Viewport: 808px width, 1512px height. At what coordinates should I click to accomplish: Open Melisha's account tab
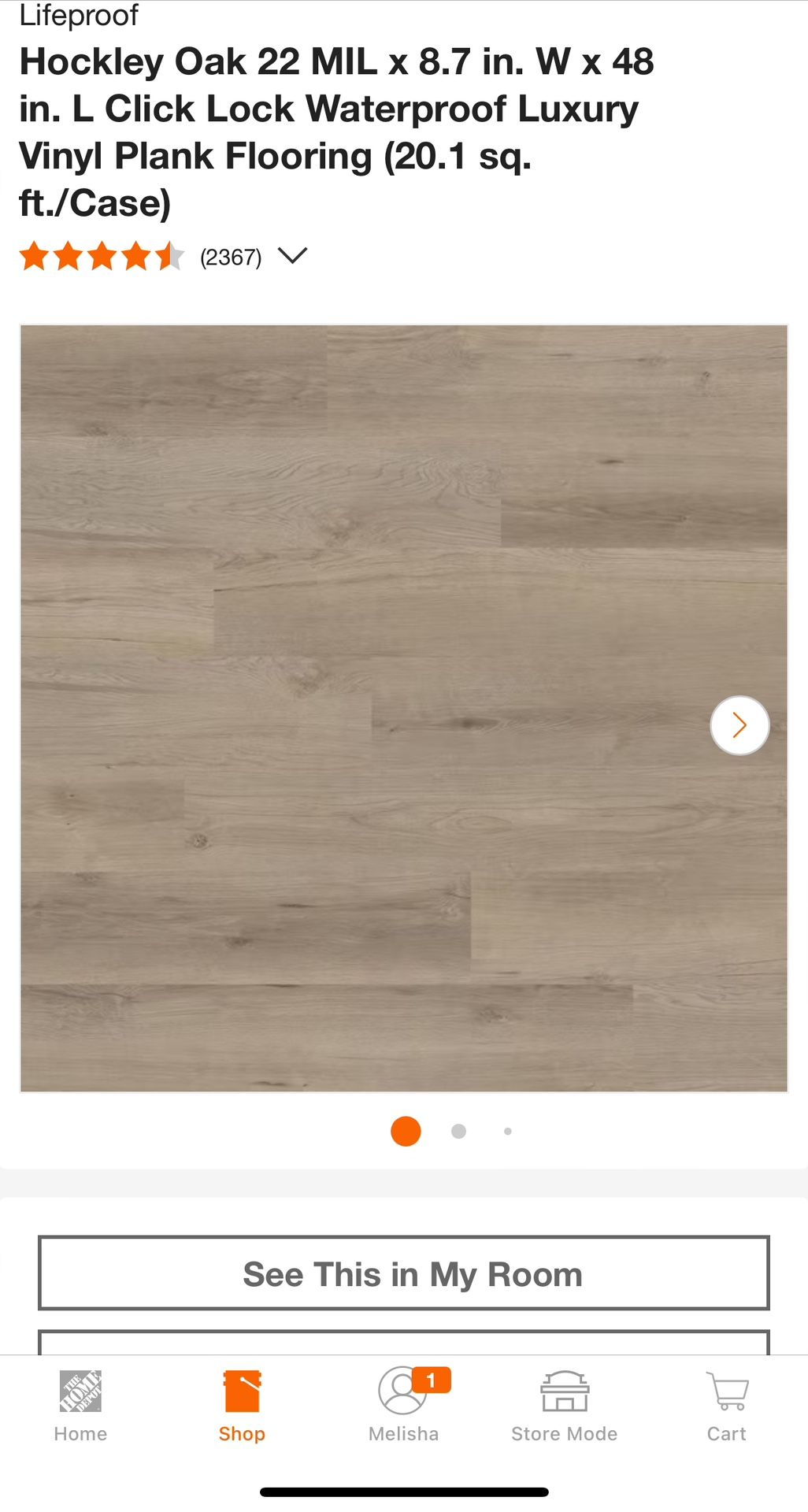[404, 1406]
